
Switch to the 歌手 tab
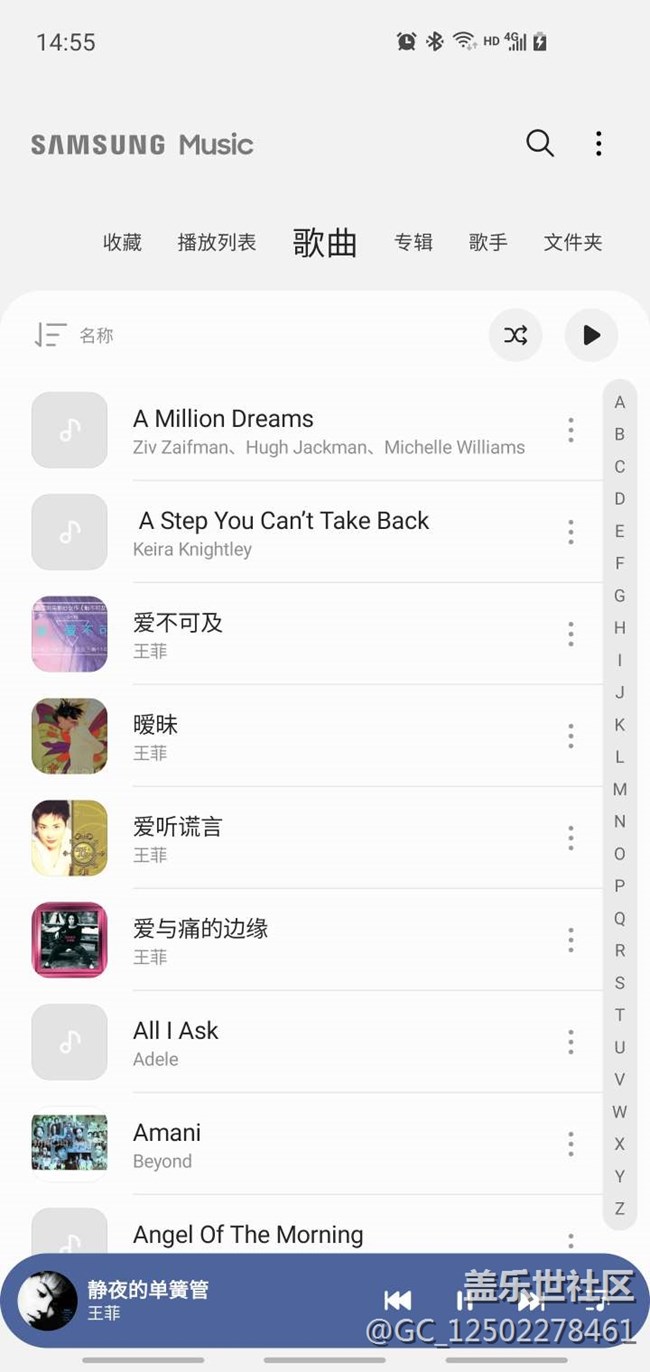(x=488, y=242)
